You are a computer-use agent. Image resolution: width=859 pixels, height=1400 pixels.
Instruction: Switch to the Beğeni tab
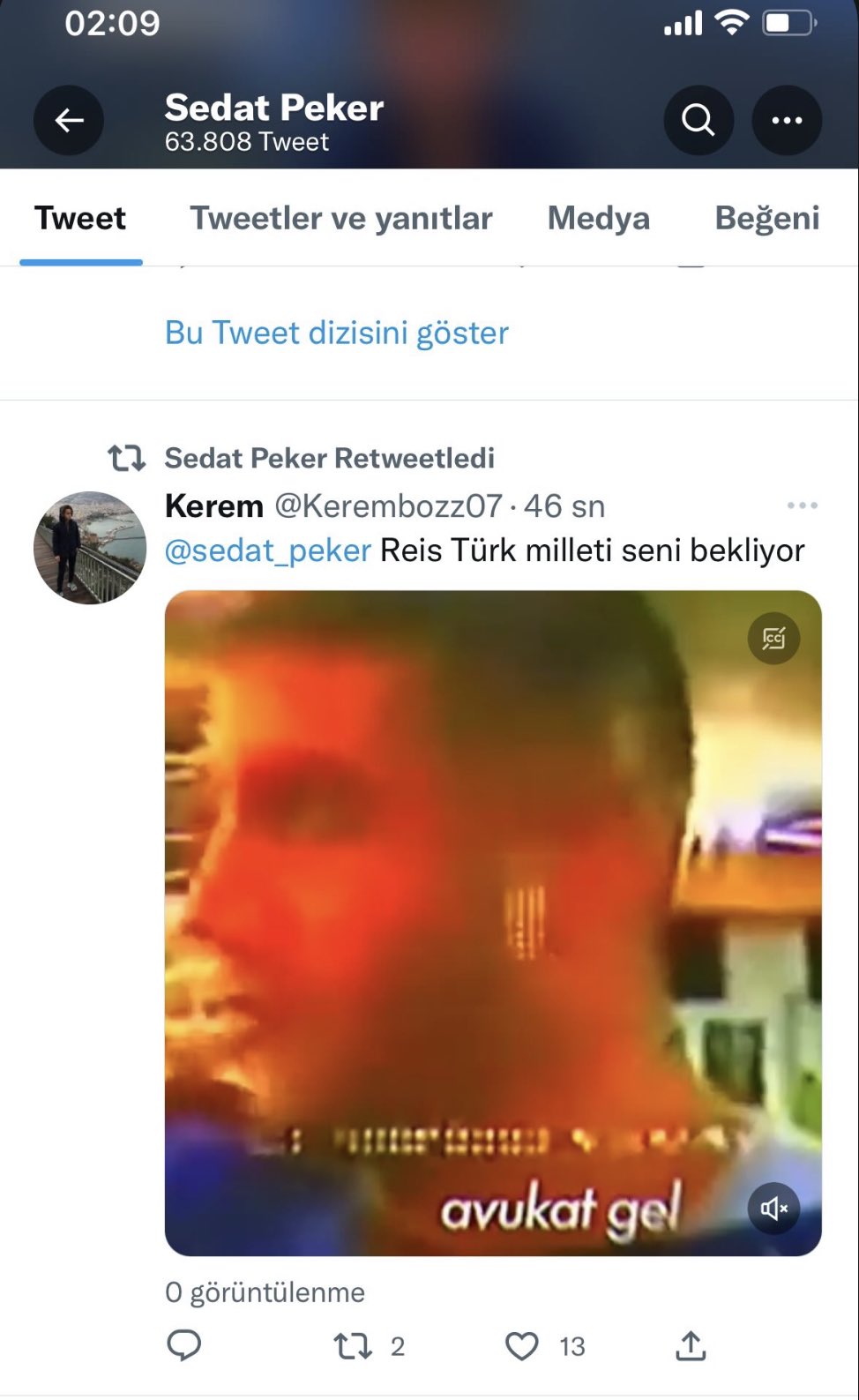coord(767,218)
